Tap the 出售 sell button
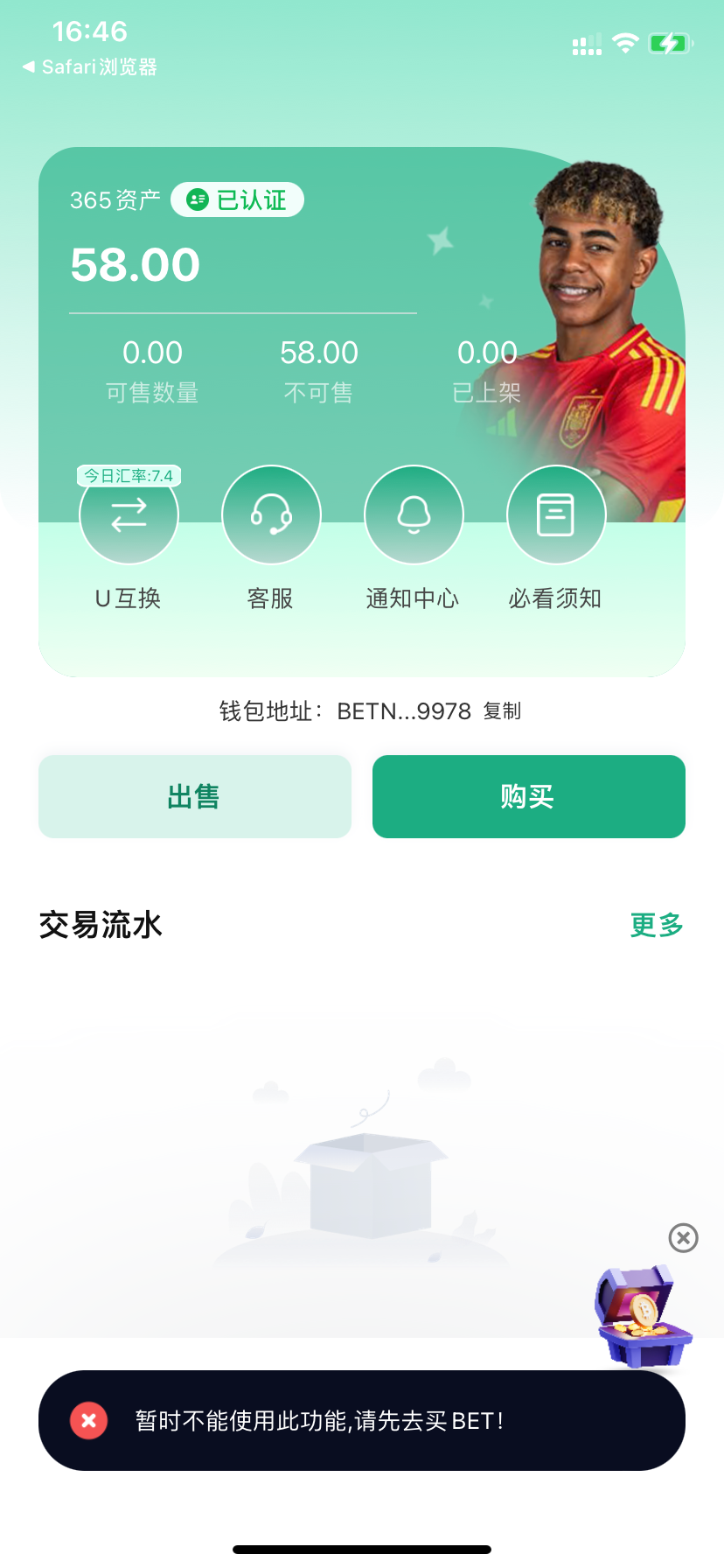Viewport: 724px width, 1568px height. coord(195,797)
